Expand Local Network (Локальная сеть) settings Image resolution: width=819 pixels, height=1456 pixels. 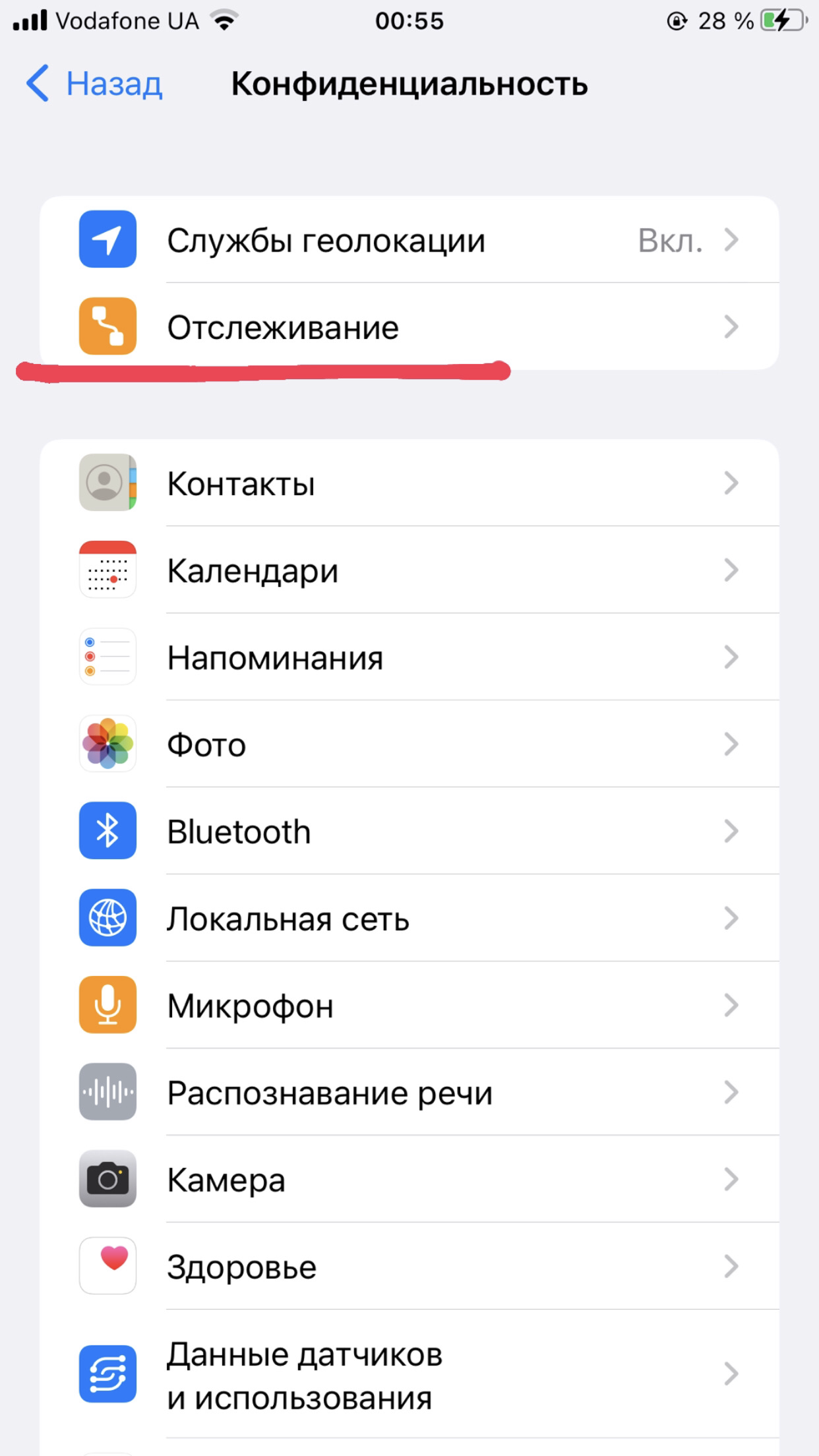tap(409, 919)
